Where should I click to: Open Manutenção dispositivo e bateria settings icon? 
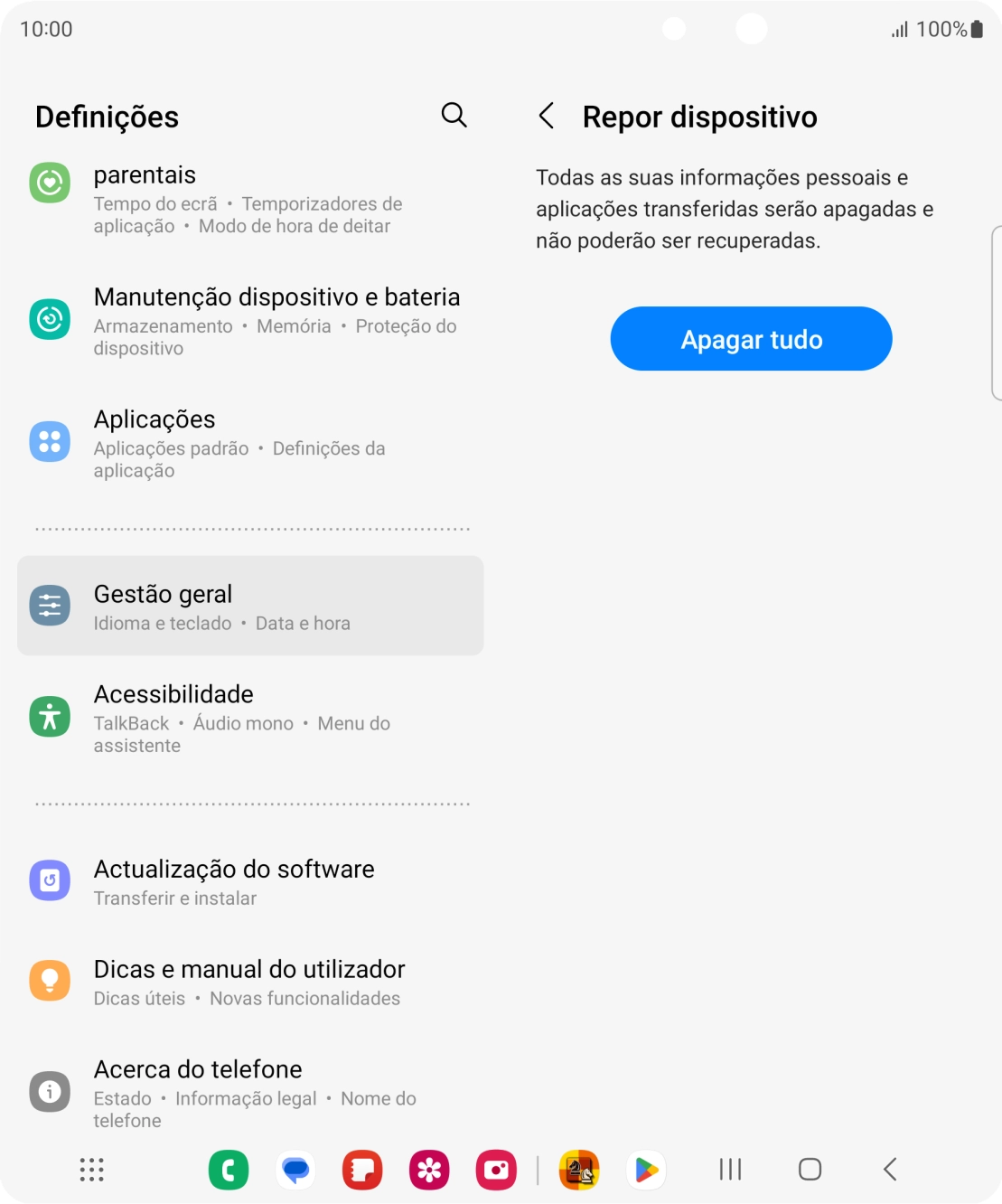pyautogui.click(x=50, y=318)
